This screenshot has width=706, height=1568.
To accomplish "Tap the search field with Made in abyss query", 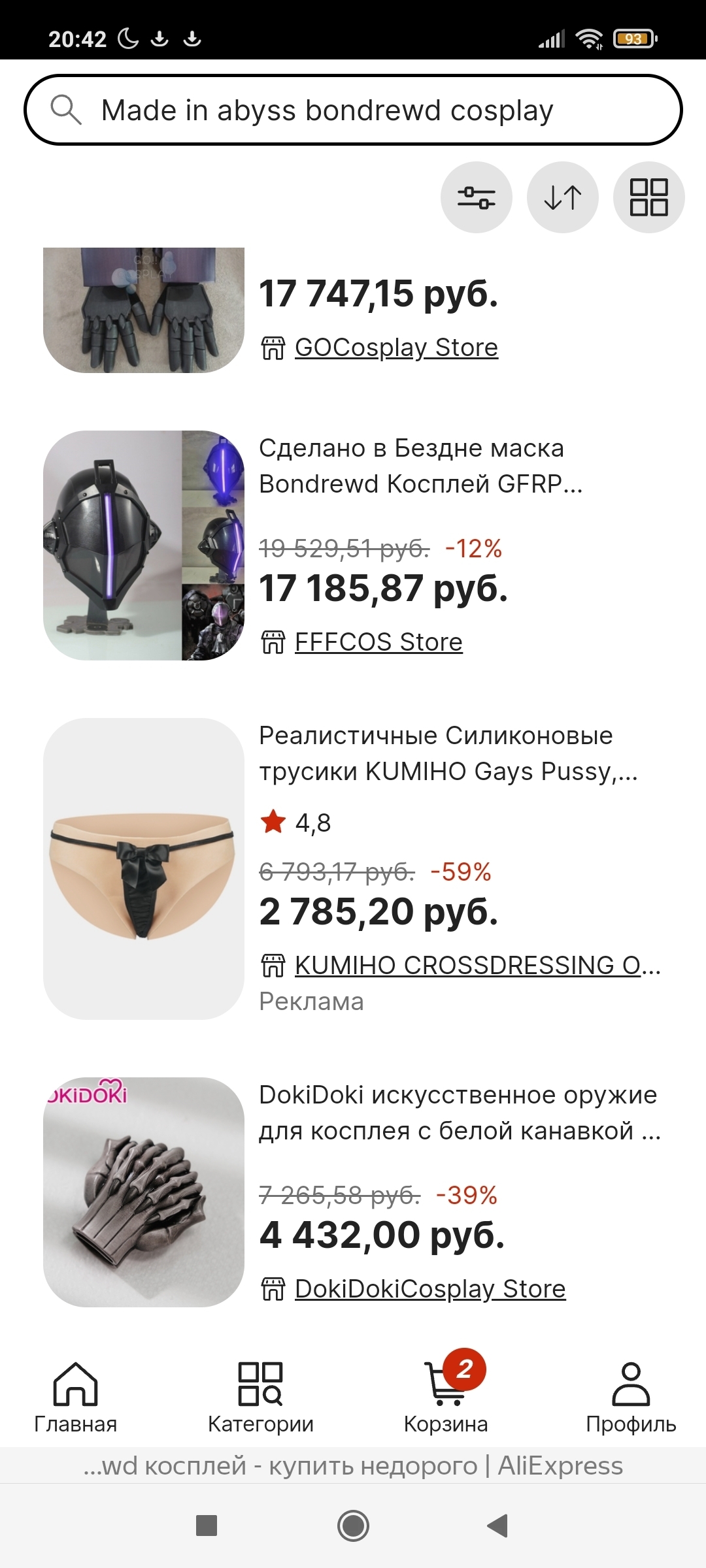I will (353, 110).
